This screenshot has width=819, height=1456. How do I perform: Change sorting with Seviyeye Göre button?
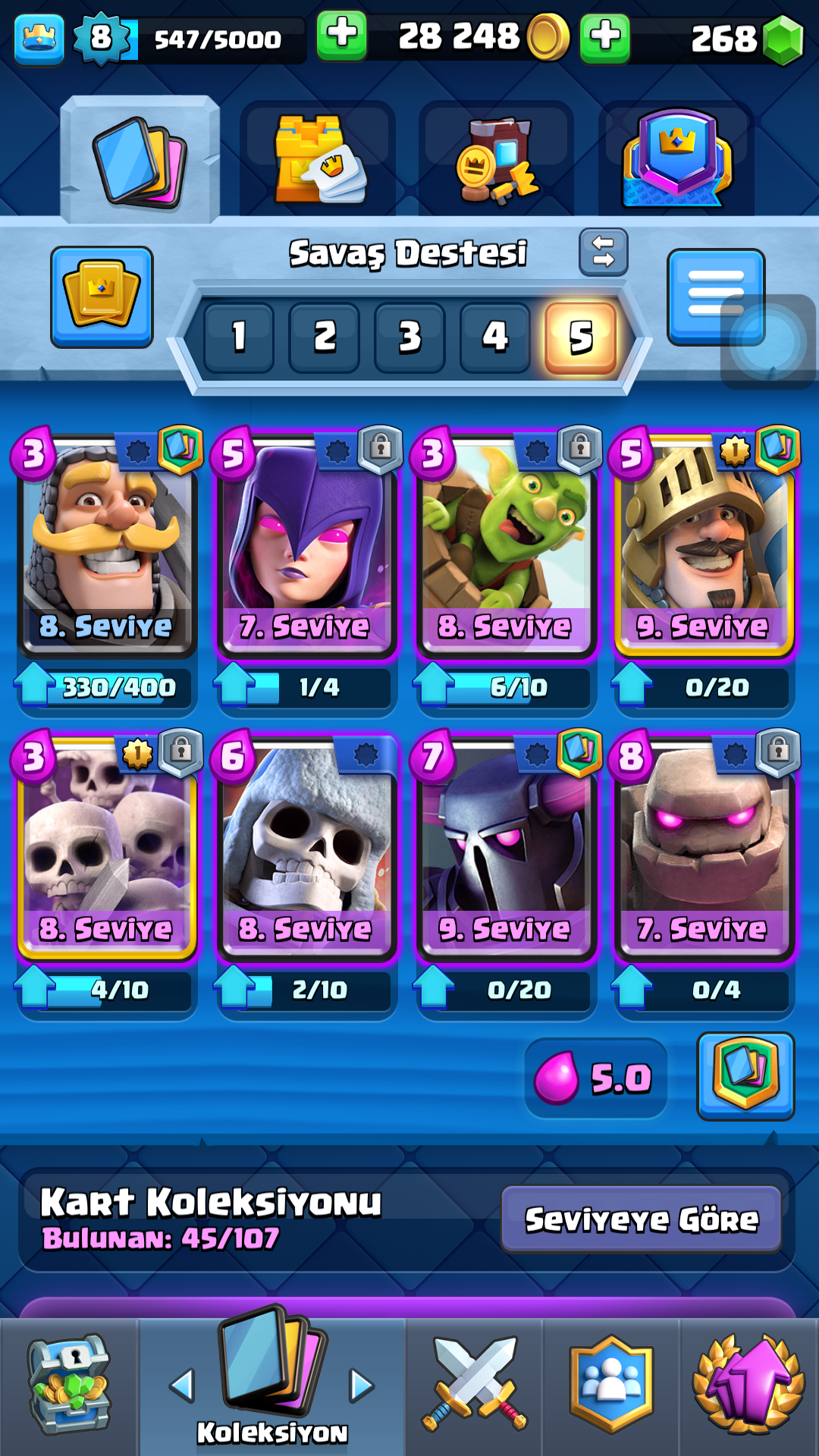pos(641,1219)
